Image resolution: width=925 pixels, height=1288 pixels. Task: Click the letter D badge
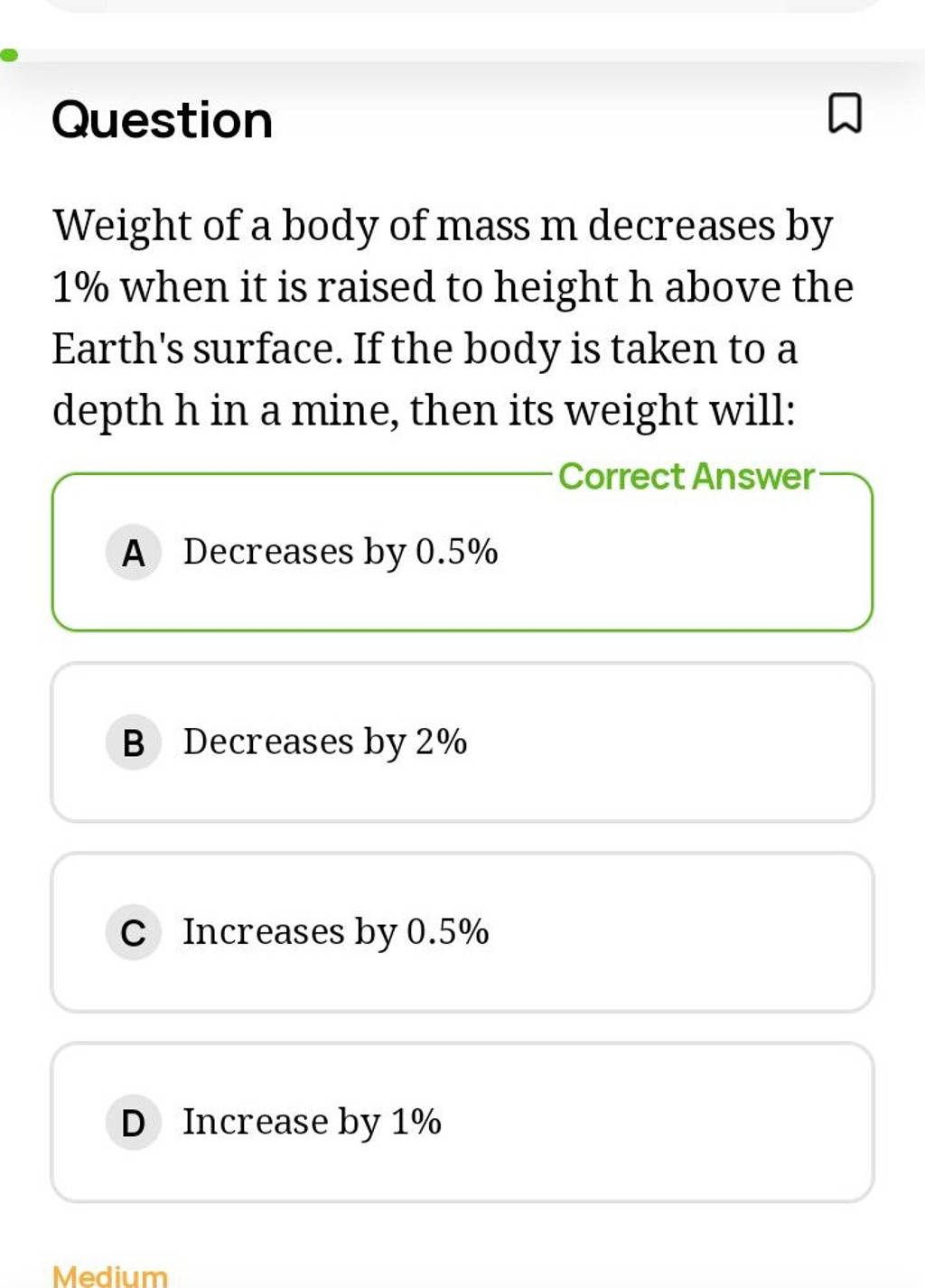134,1123
